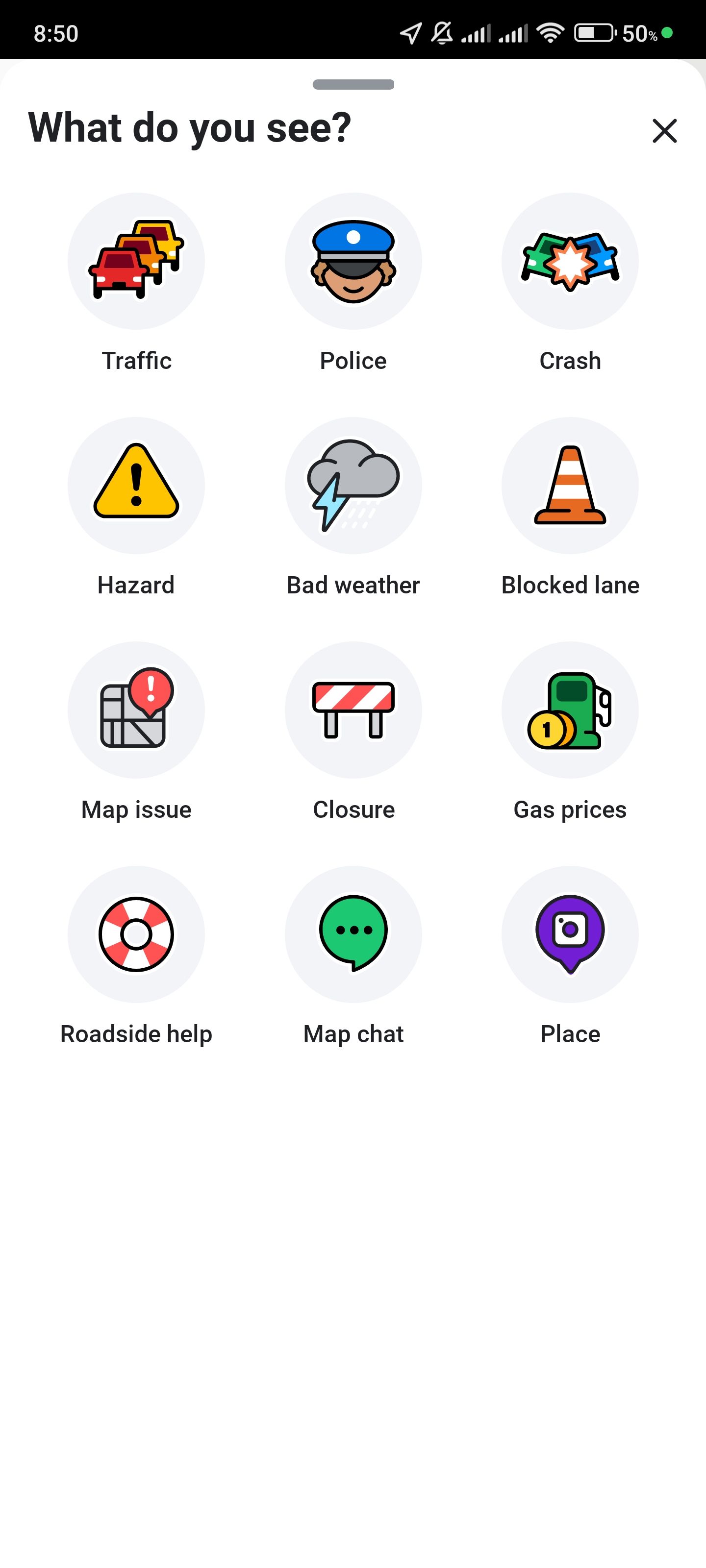Image resolution: width=706 pixels, height=1568 pixels.
Task: Open Map chat
Action: click(x=353, y=934)
